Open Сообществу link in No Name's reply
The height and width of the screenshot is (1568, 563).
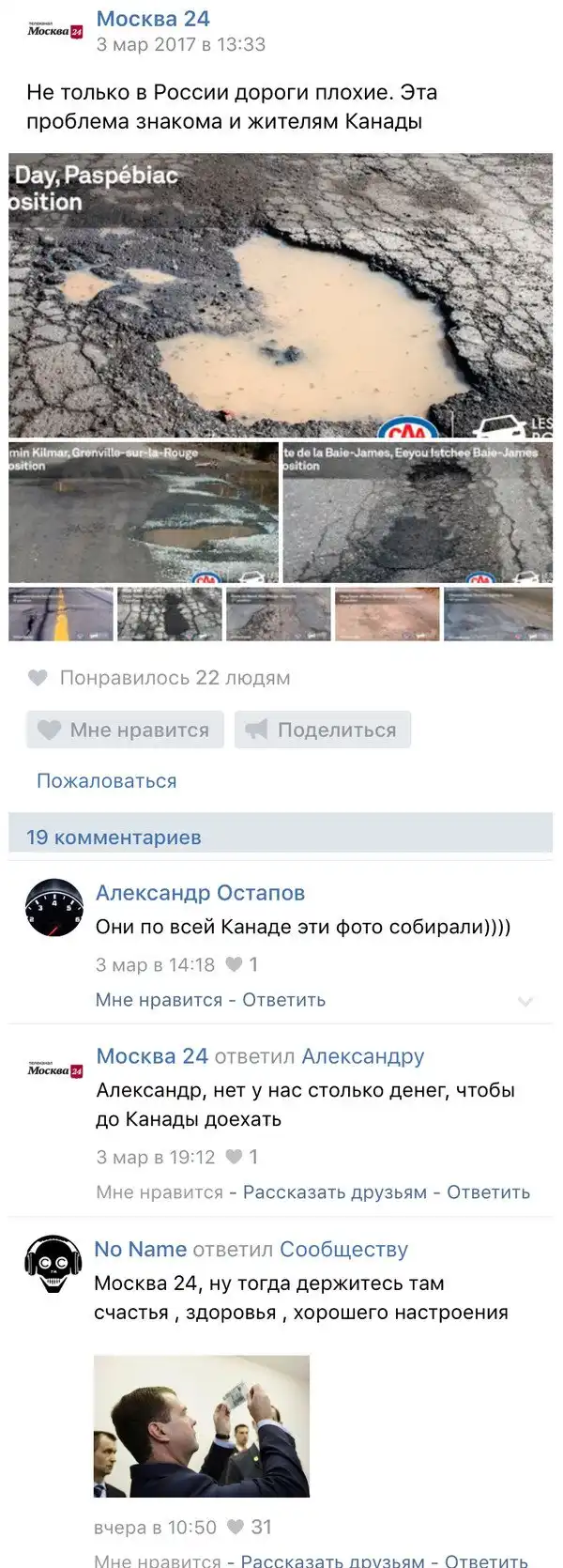343,1249
